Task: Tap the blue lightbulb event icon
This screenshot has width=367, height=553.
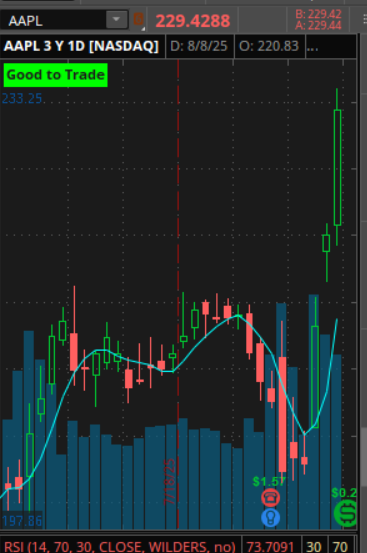Action: point(270,518)
